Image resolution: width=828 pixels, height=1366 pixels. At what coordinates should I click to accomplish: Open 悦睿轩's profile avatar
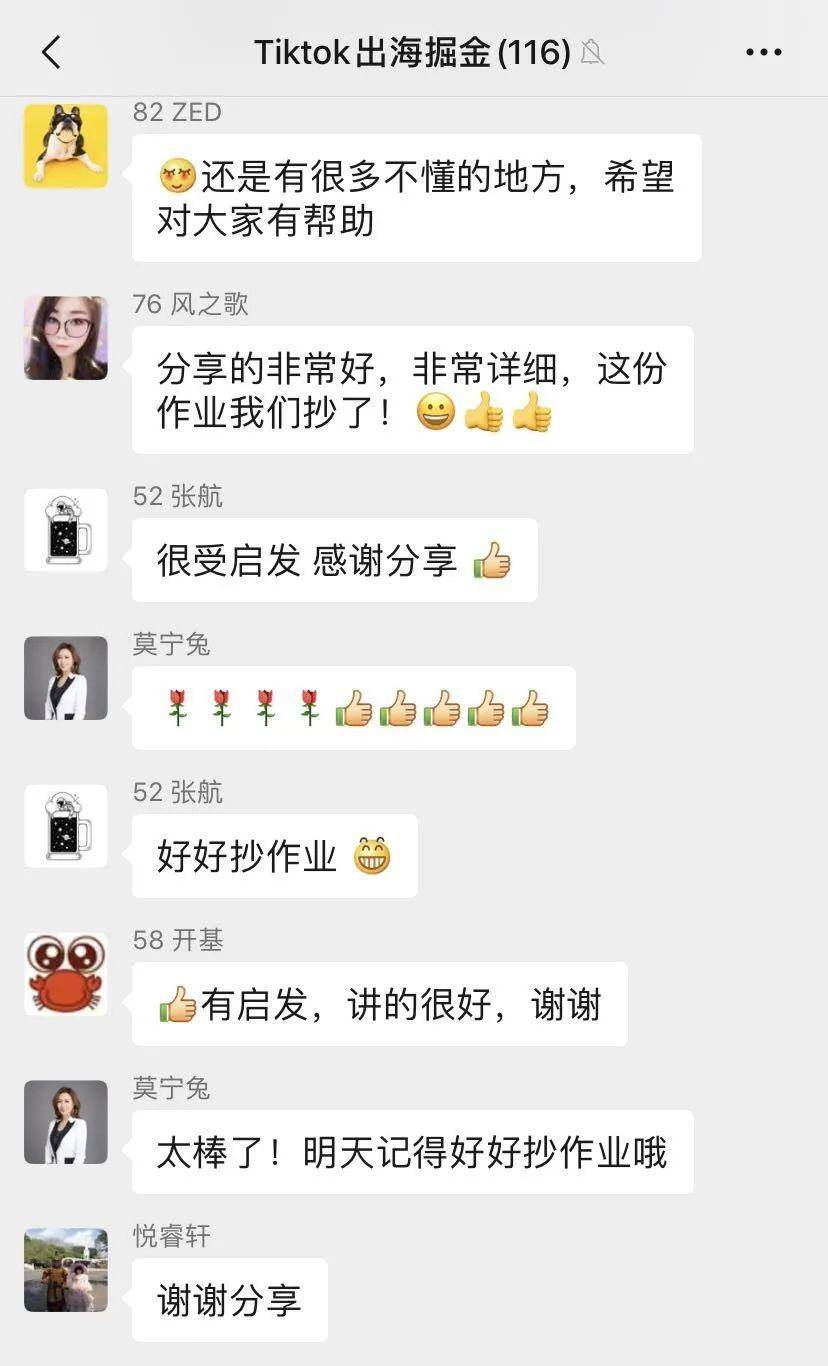pos(66,1270)
